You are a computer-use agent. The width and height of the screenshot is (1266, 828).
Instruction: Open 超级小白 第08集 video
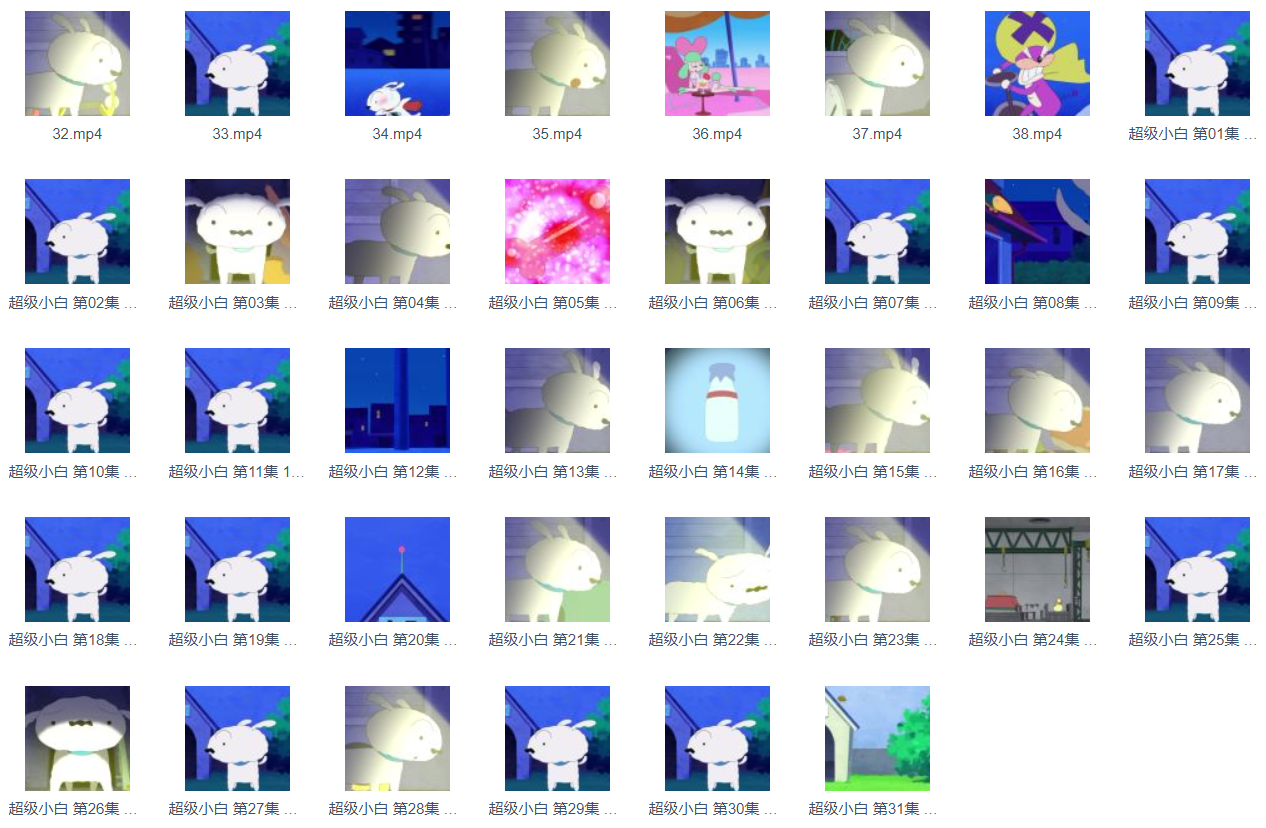pos(1037,232)
